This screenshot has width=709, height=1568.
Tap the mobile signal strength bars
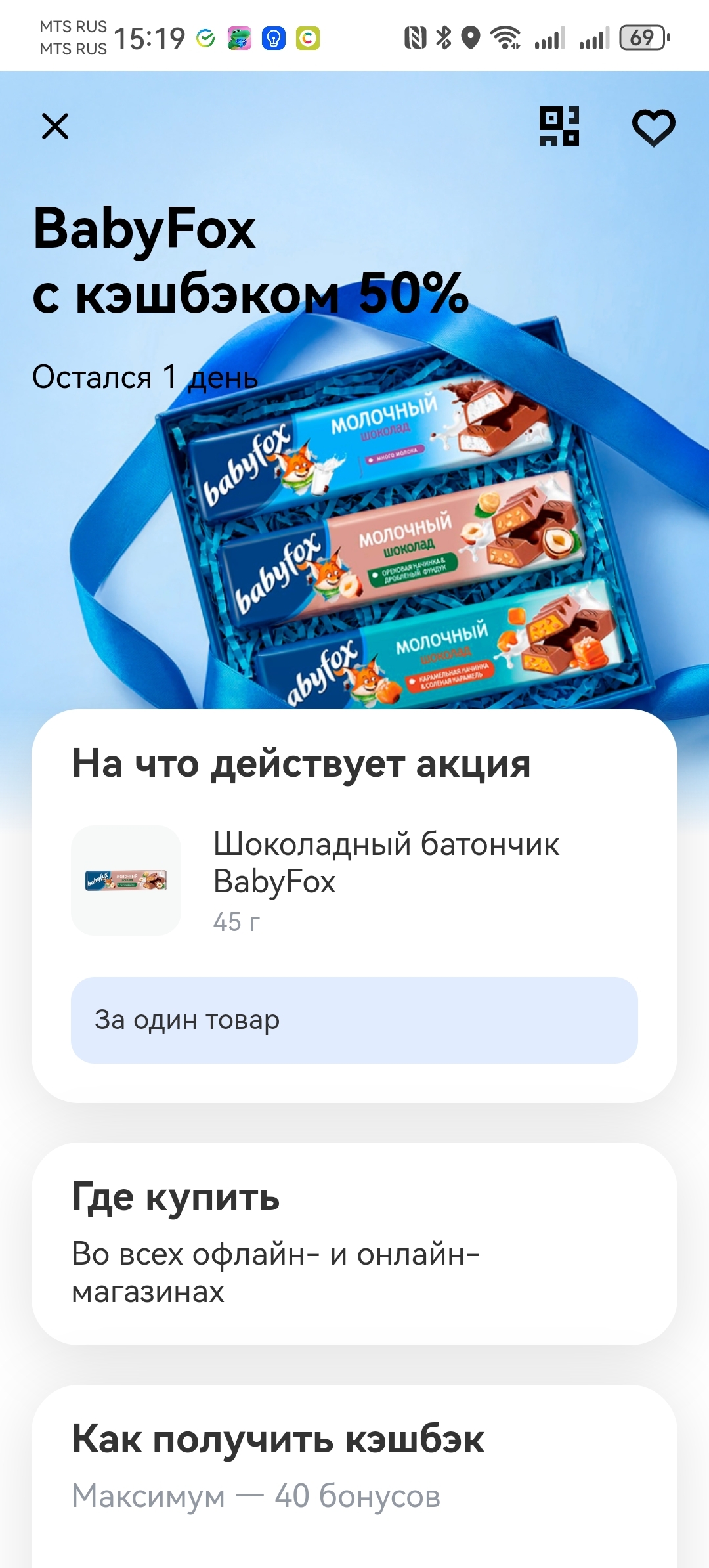point(549,37)
